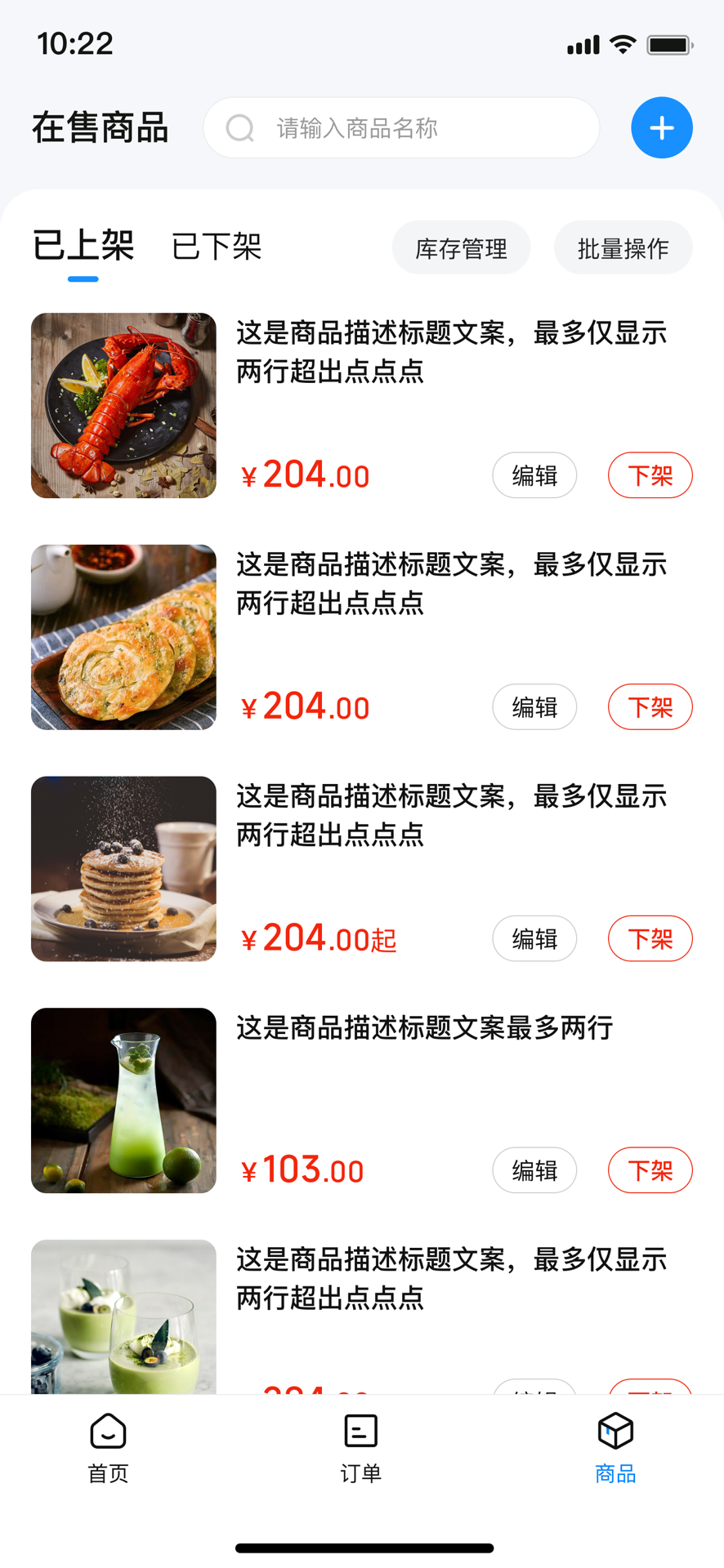Take the lobster product off shelf
Image resolution: width=724 pixels, height=1568 pixels.
click(x=650, y=475)
